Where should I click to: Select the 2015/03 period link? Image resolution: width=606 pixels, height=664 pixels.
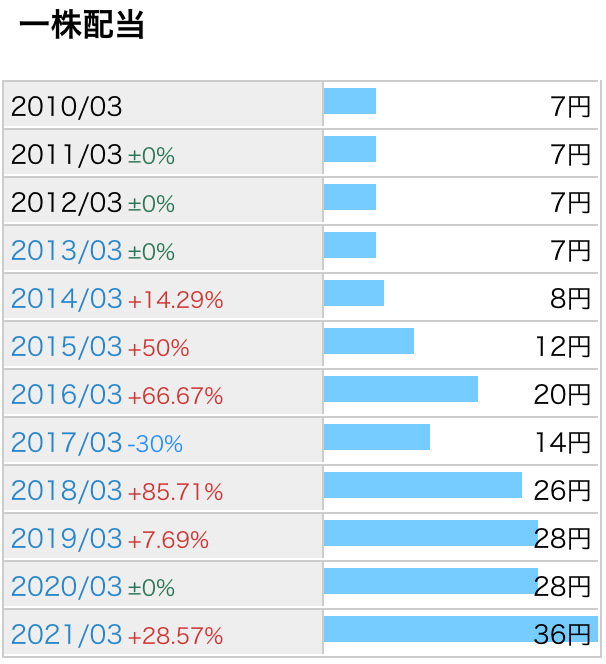66,347
